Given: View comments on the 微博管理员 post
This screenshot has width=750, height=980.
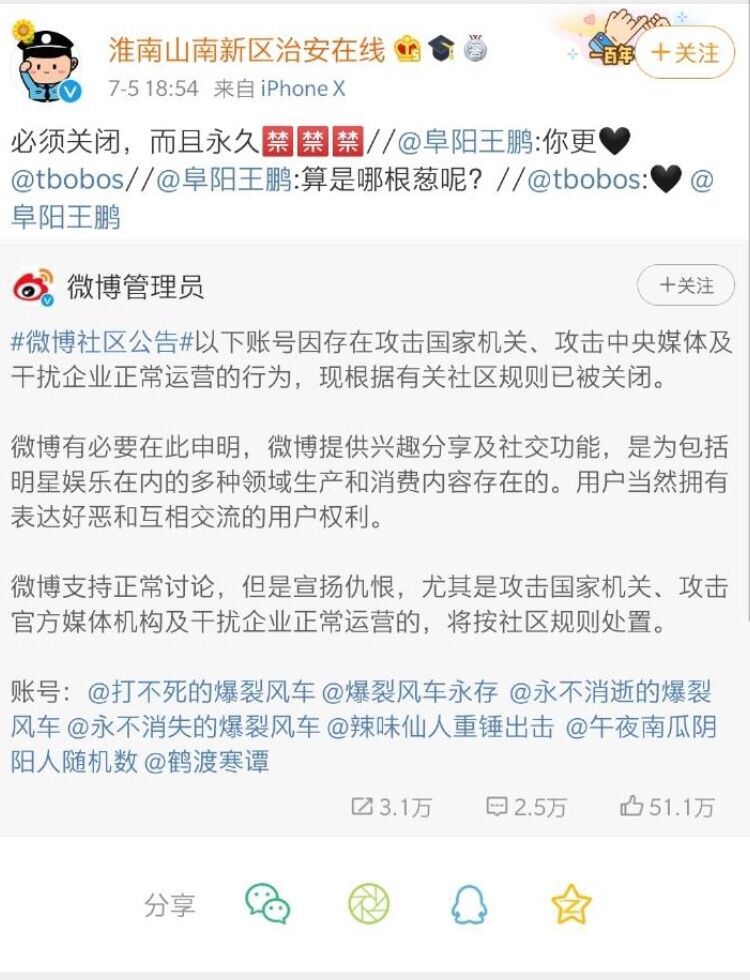Looking at the screenshot, I should click(526, 807).
